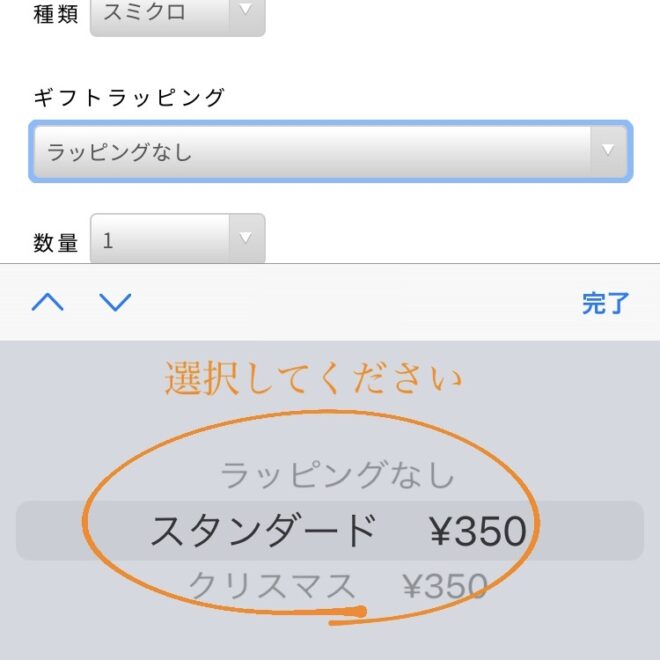Jump to the next form field arrow
Image resolution: width=660 pixels, height=660 pixels.
(x=116, y=302)
